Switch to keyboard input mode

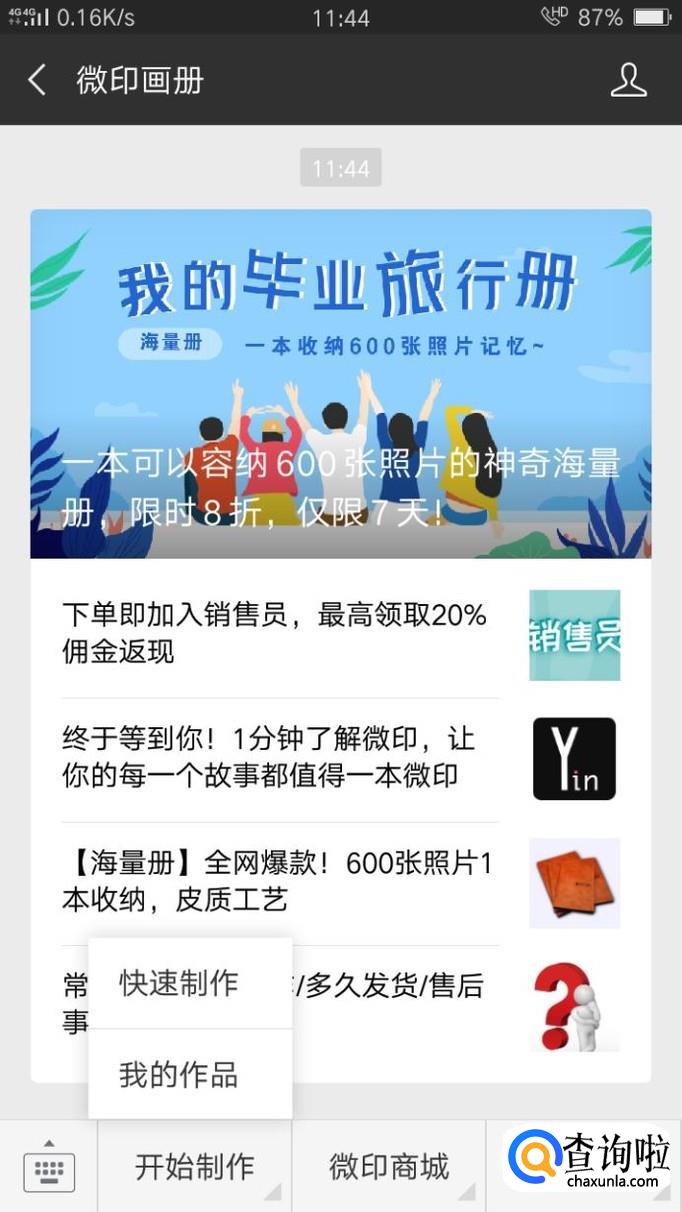(x=49, y=1166)
